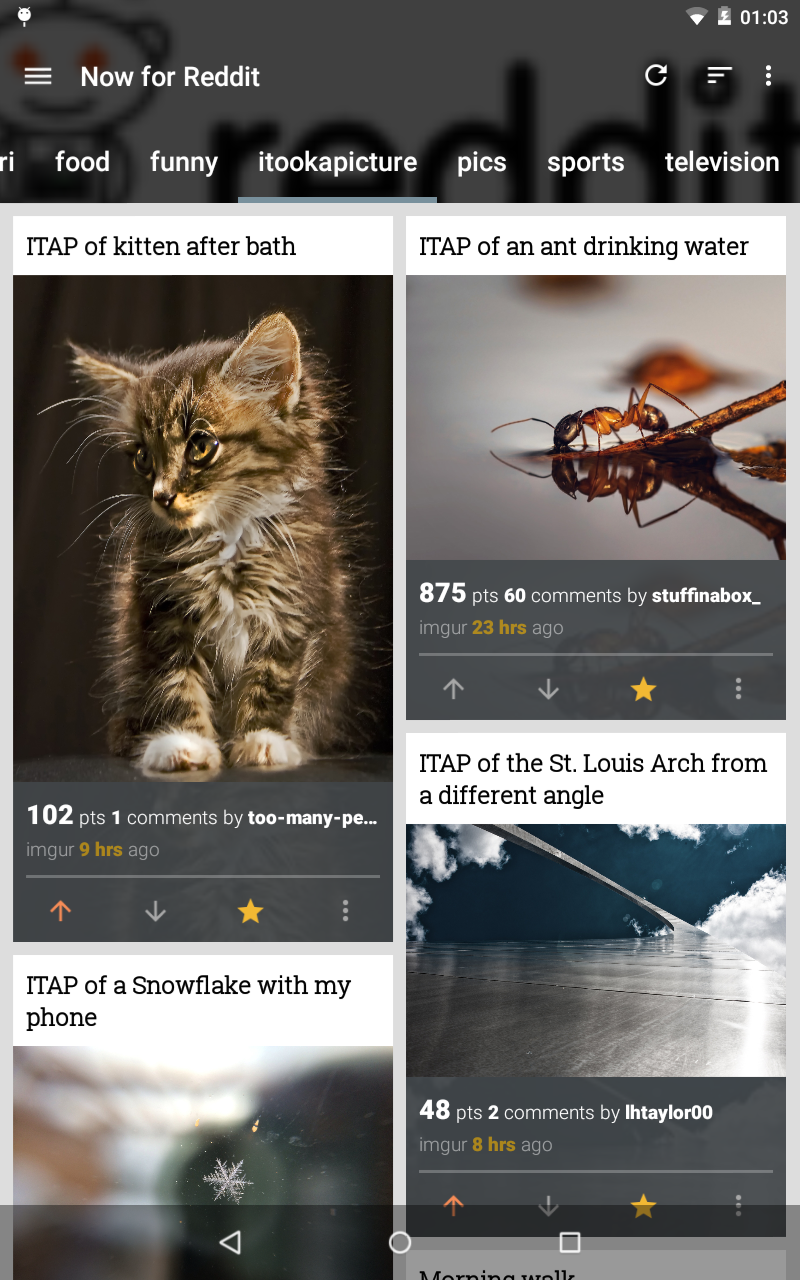Downvote the kitten after bath post
This screenshot has height=1280, width=800.
point(155,911)
